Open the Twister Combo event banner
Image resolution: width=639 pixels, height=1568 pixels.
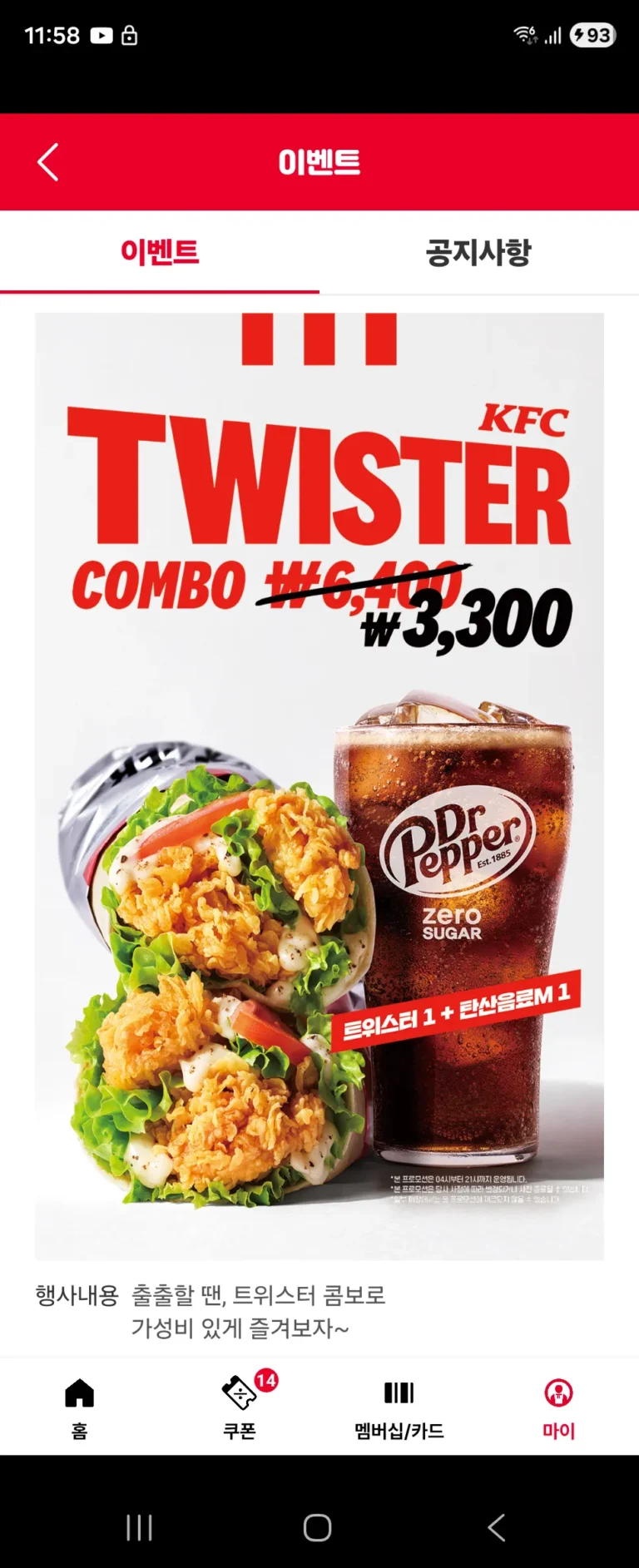point(319,786)
